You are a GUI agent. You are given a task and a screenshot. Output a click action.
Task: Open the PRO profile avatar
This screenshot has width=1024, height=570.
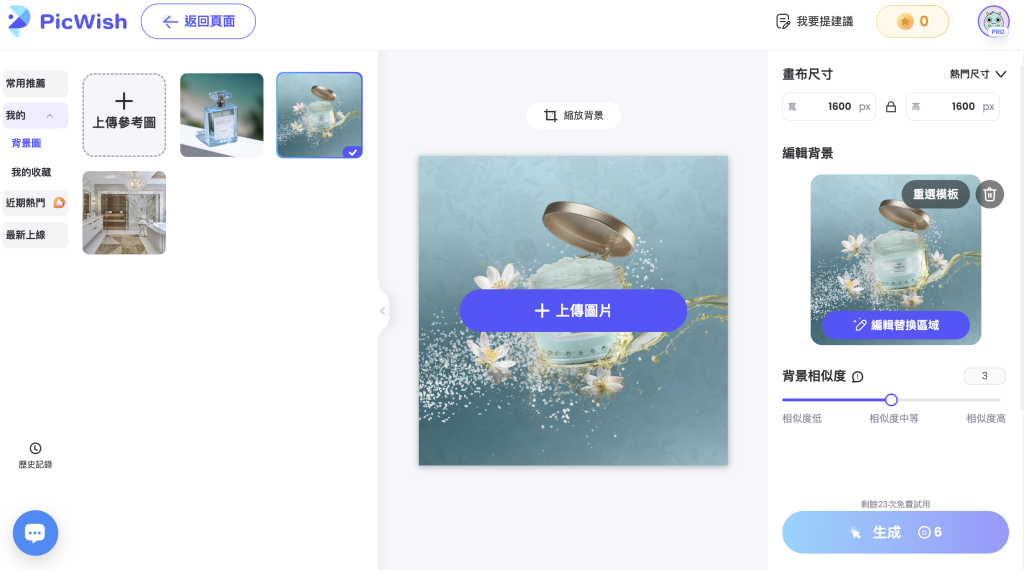[x=993, y=21]
